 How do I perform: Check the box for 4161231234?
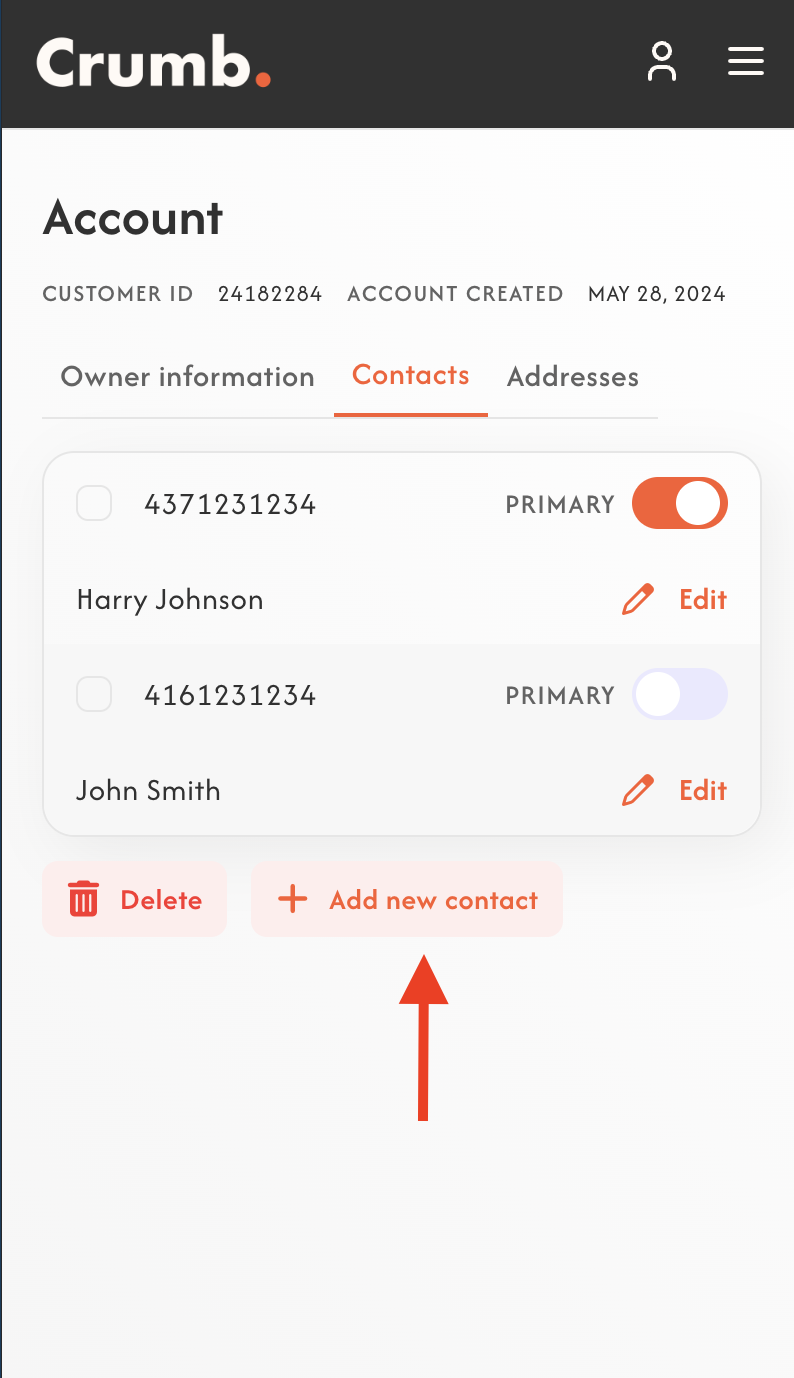point(95,694)
